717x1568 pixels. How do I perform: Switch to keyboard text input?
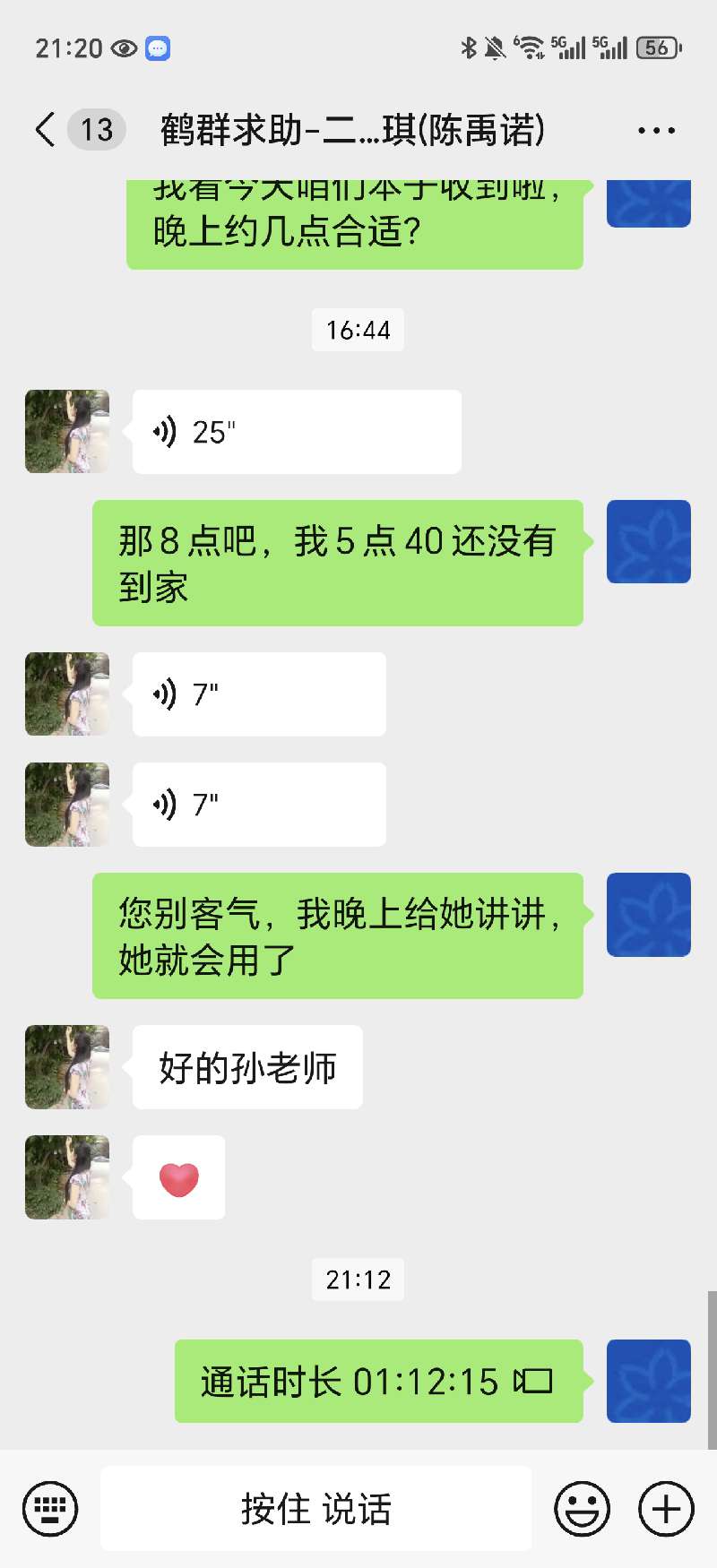[x=50, y=1509]
